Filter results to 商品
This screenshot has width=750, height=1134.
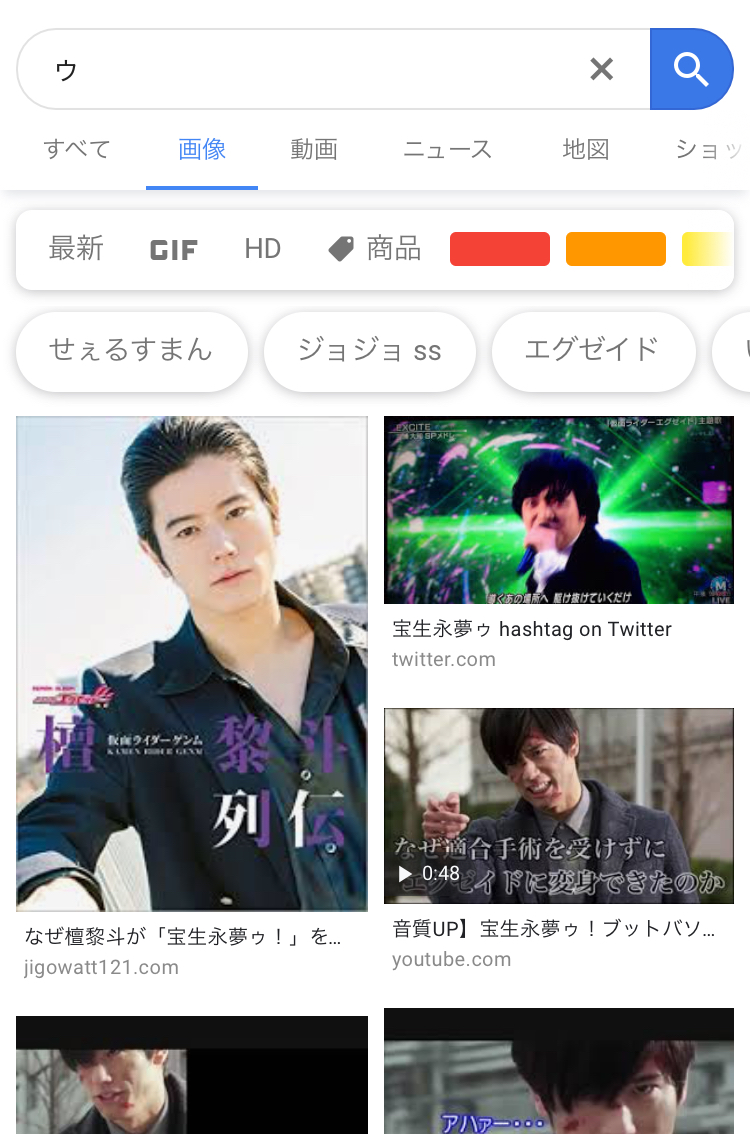click(x=376, y=249)
